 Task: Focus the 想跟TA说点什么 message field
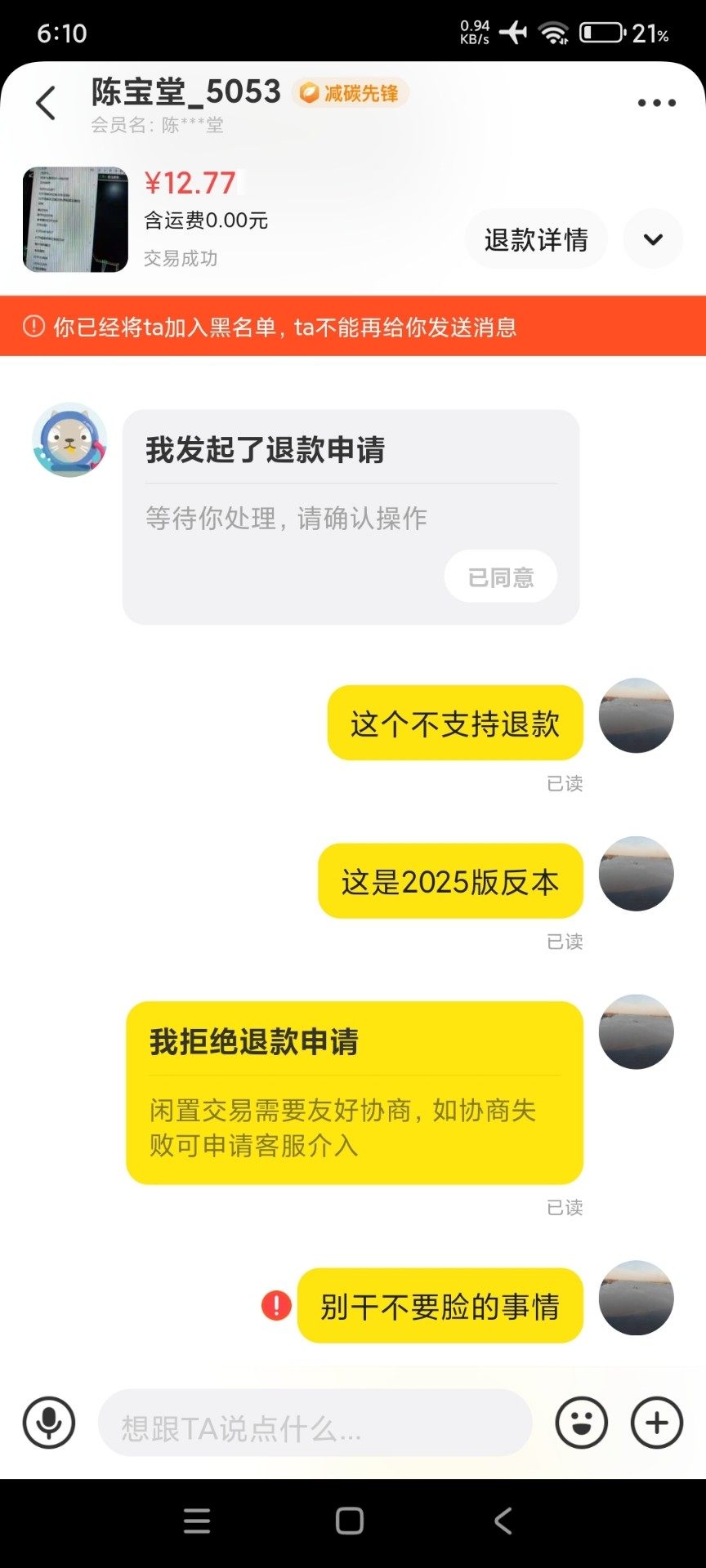[x=315, y=1423]
